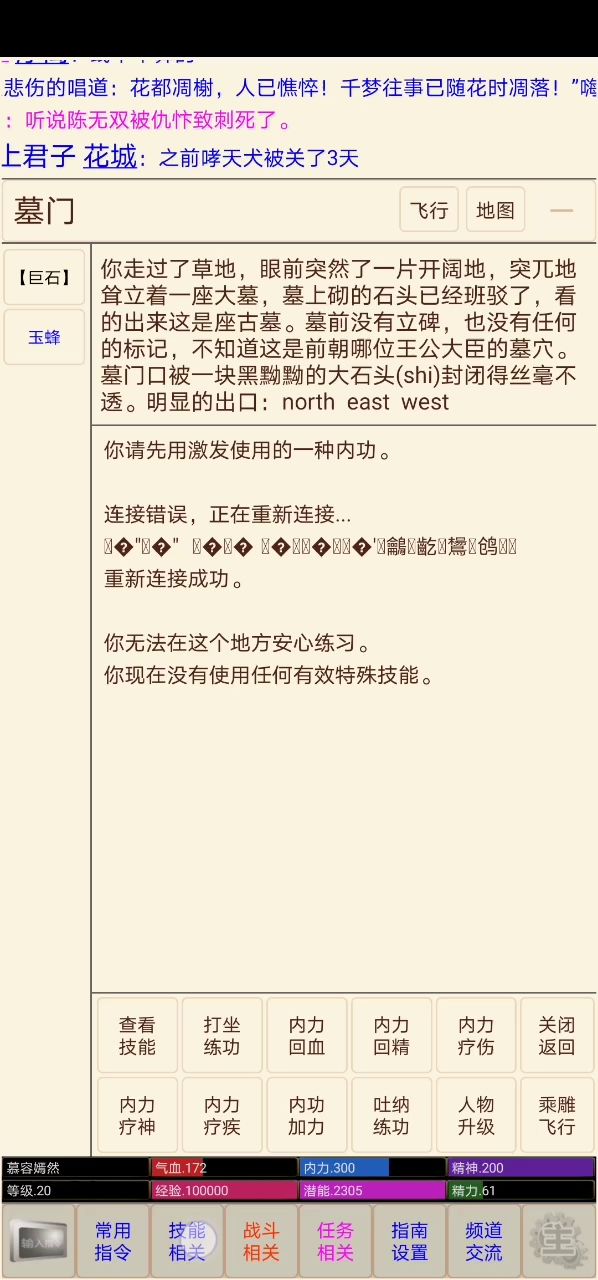Viewport: 598px width, 1280px height.
Task: Select the 玉蜂 creature
Action: click(44, 337)
